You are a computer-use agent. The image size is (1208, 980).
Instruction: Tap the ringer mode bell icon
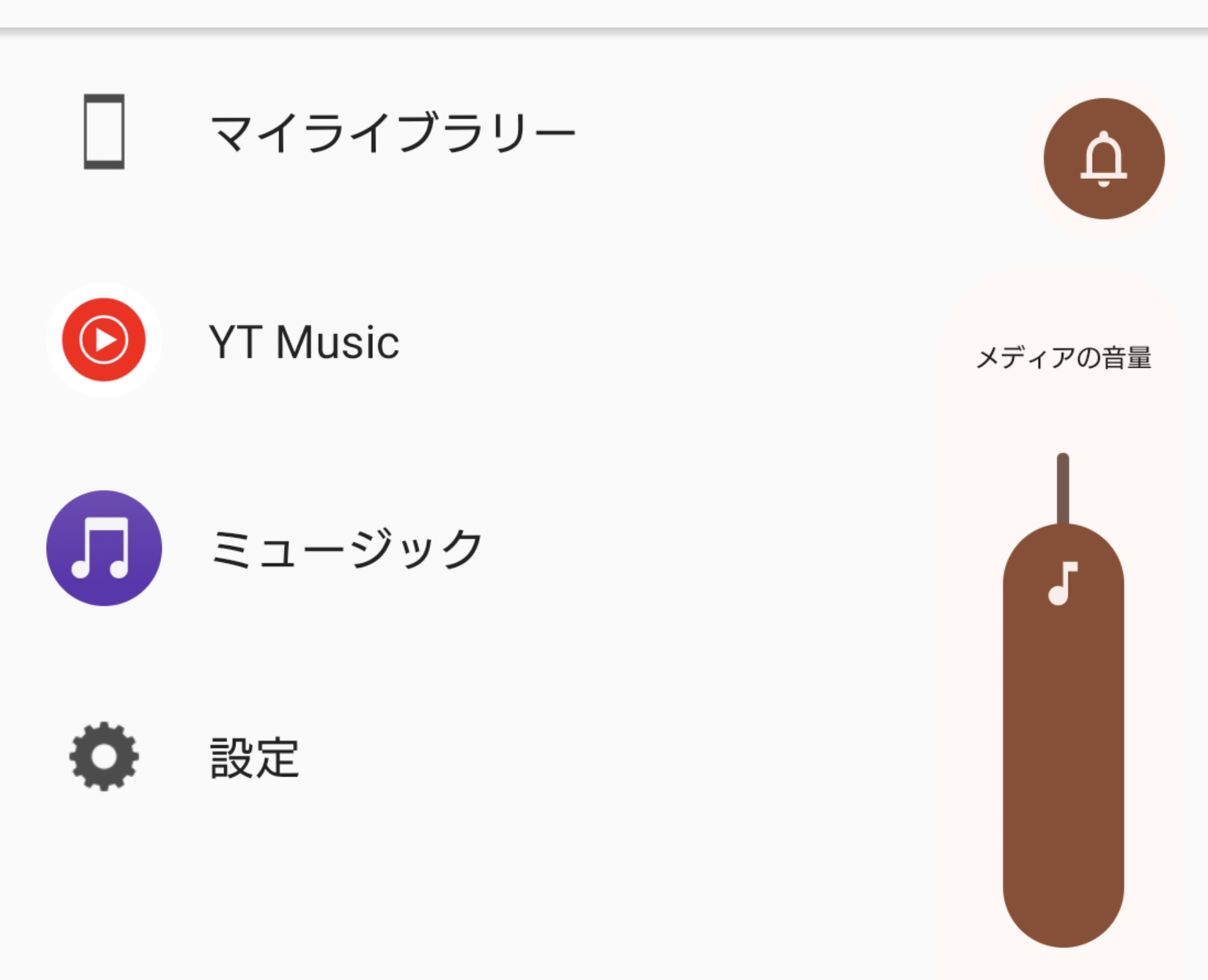coord(1103,159)
